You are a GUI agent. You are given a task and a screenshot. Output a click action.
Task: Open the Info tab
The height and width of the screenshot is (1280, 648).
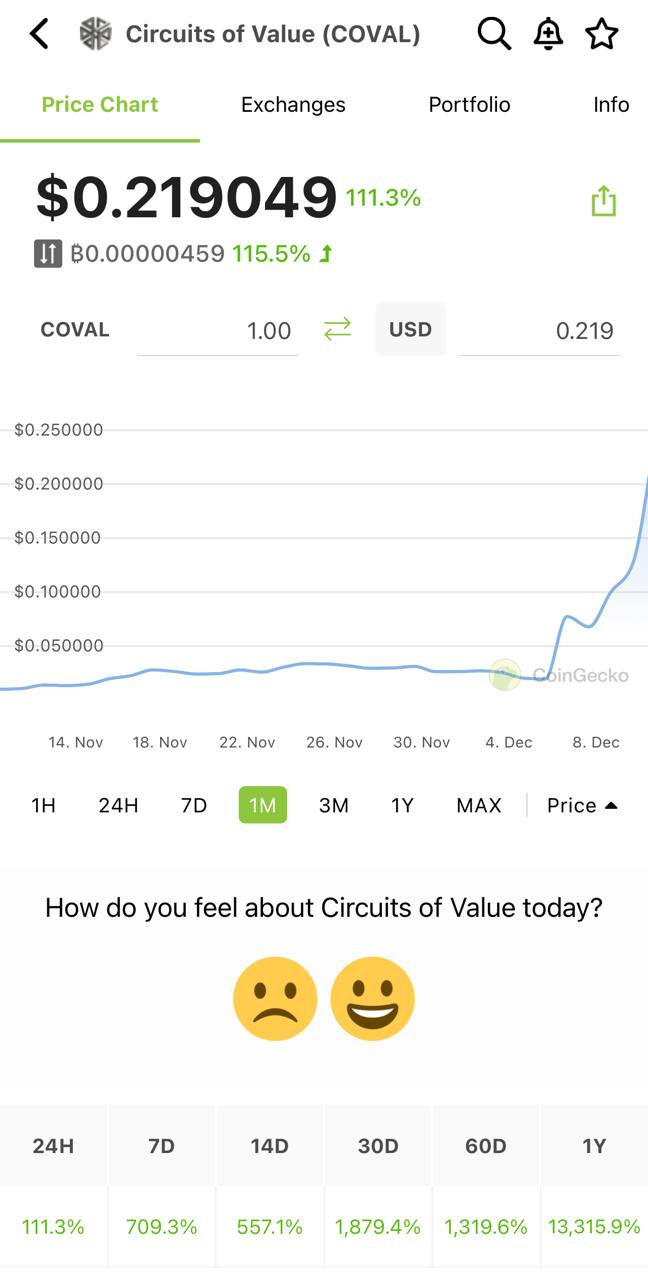click(x=611, y=105)
